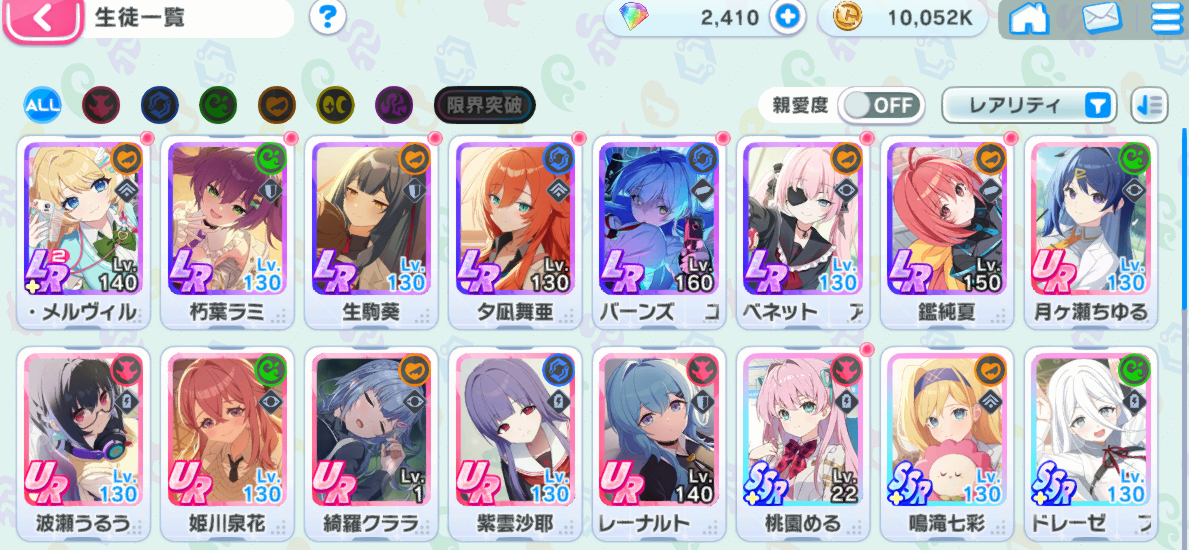Open the mail inbox icon
This screenshot has width=1189, height=550.
[x=1100, y=19]
